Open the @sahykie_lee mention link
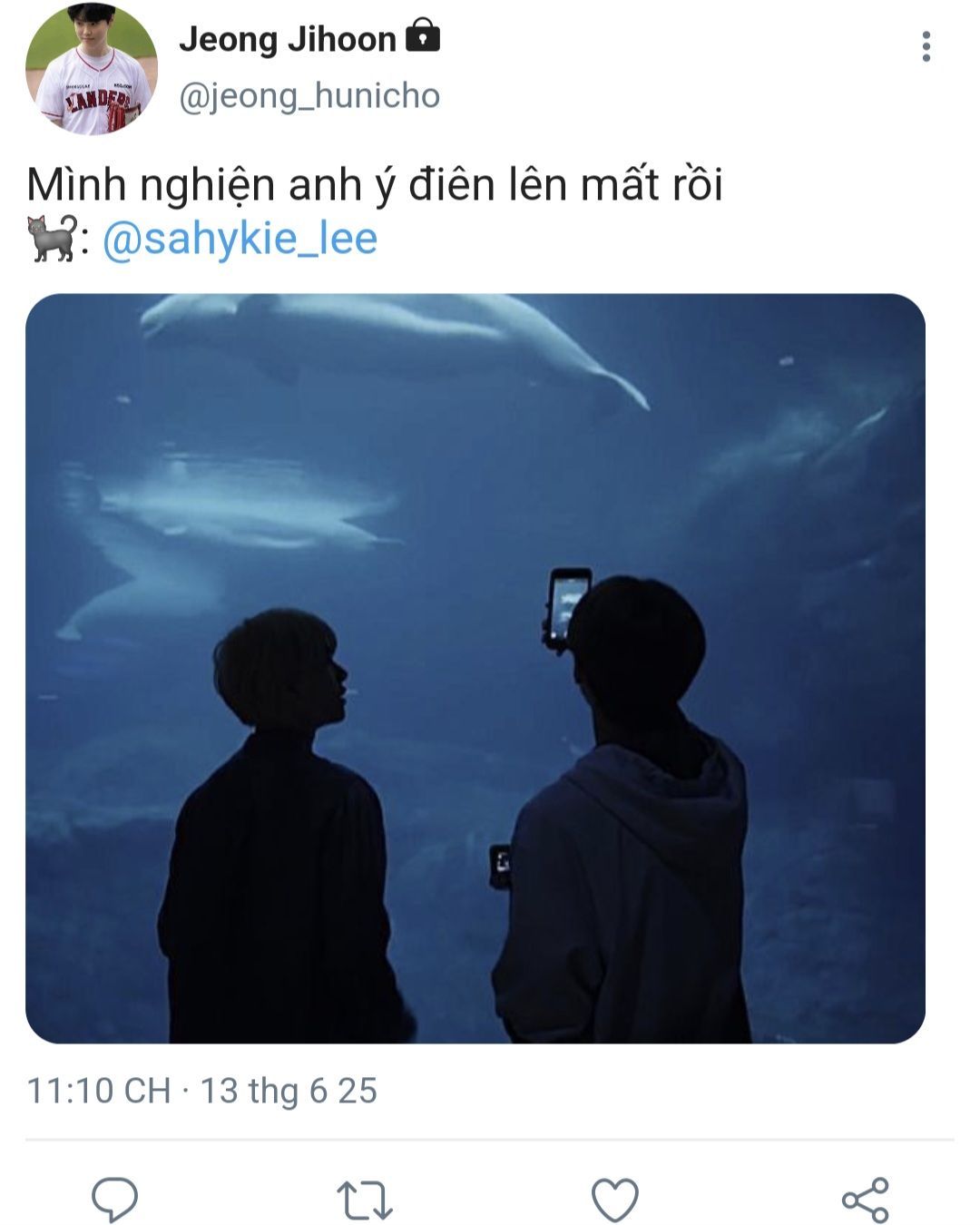Viewport: 980px width, 1225px height. pos(240,239)
